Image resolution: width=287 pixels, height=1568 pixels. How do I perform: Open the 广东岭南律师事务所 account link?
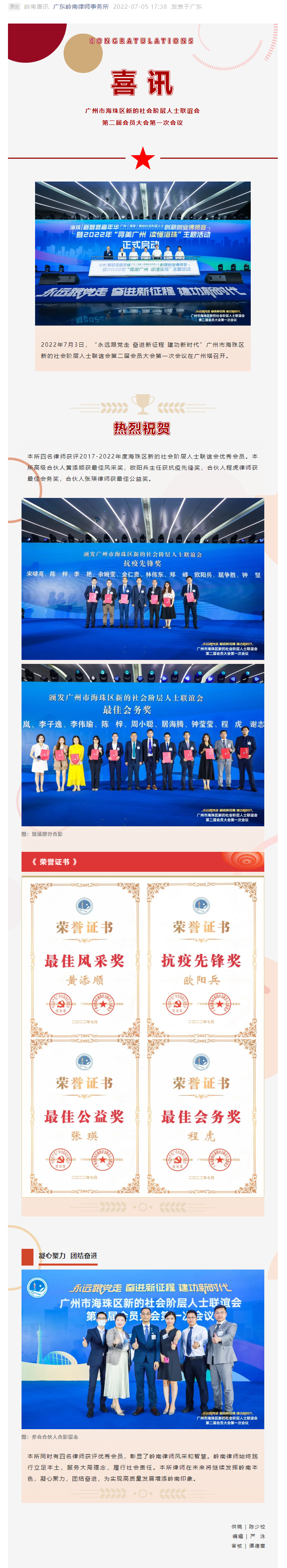coord(81,7)
